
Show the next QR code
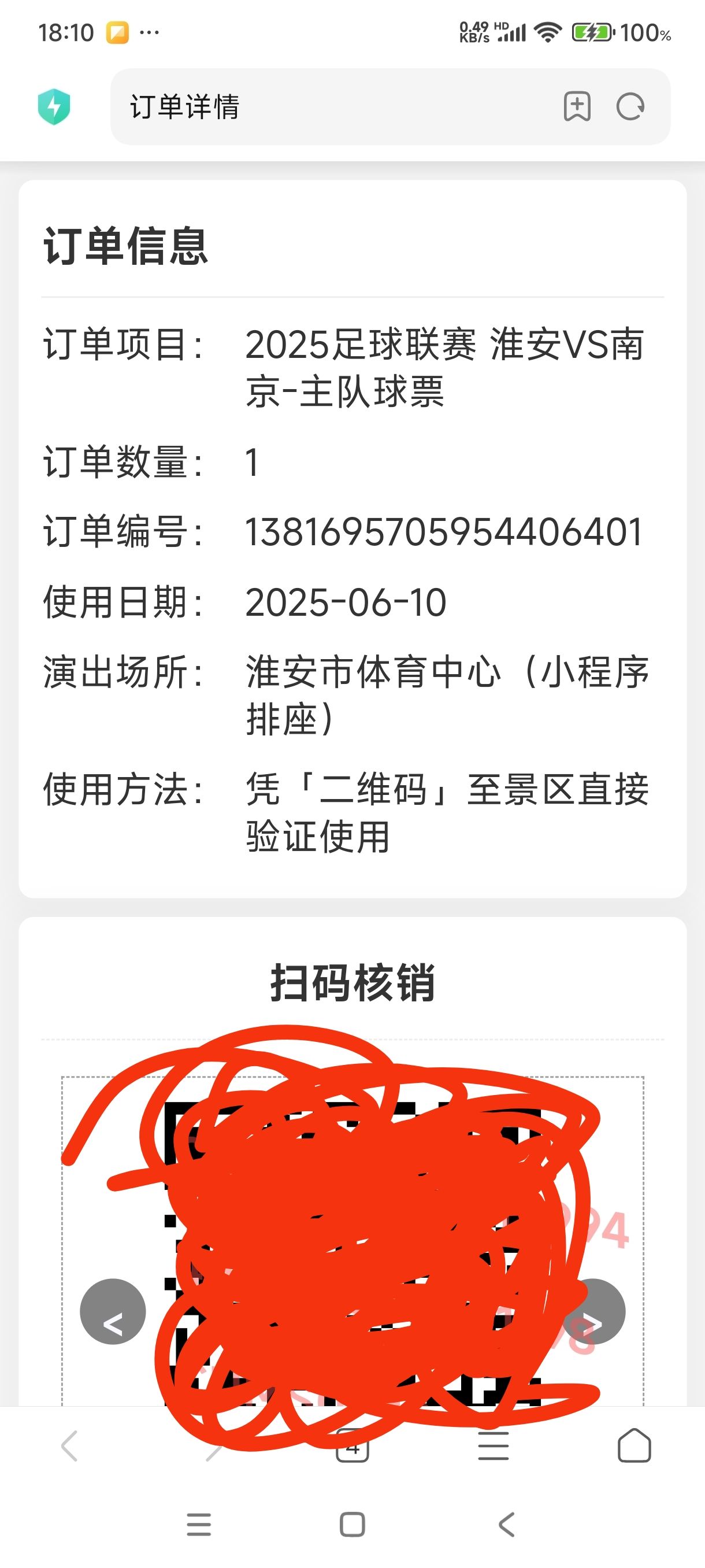point(593,1311)
